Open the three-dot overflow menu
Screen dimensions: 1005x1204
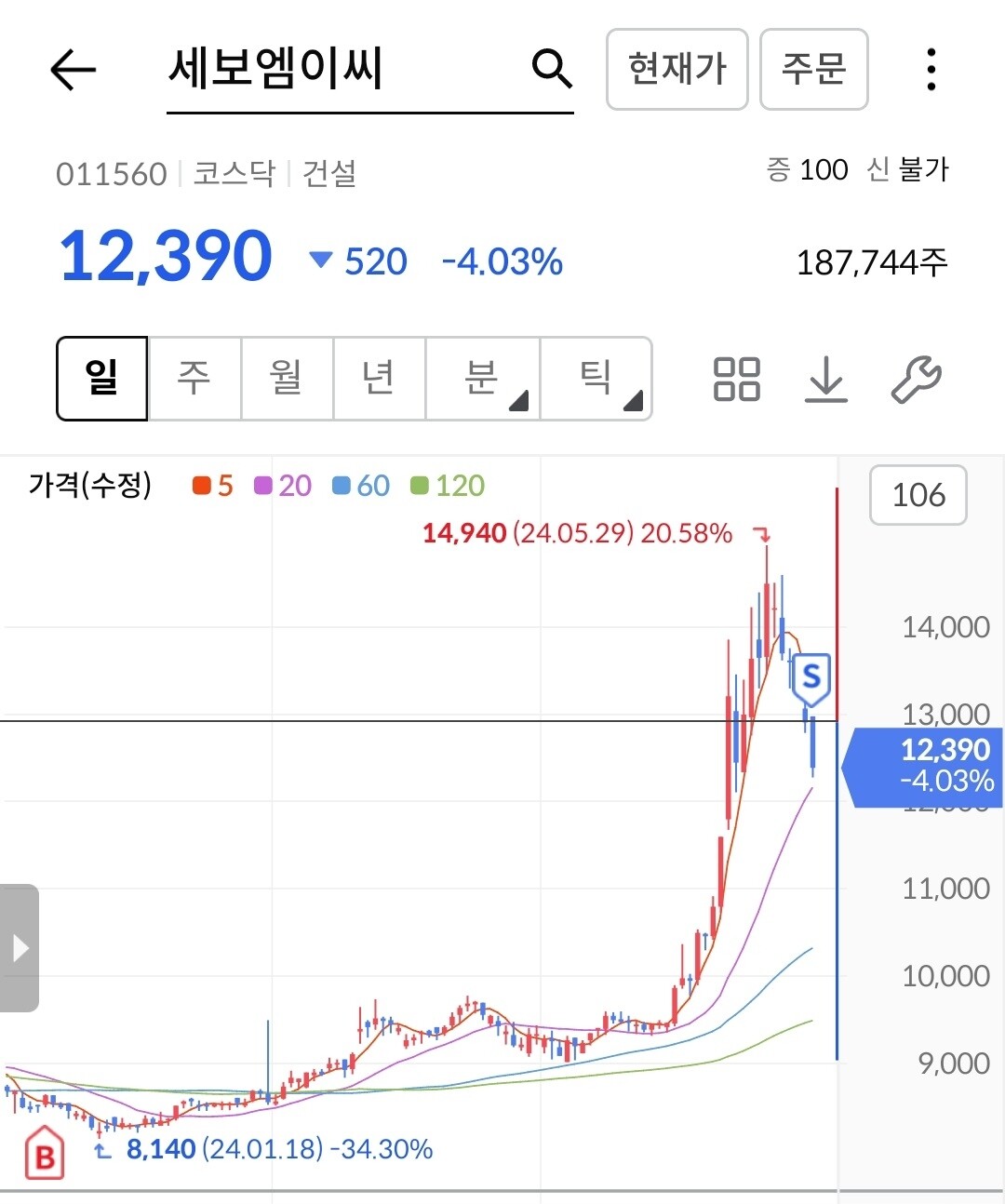click(930, 68)
